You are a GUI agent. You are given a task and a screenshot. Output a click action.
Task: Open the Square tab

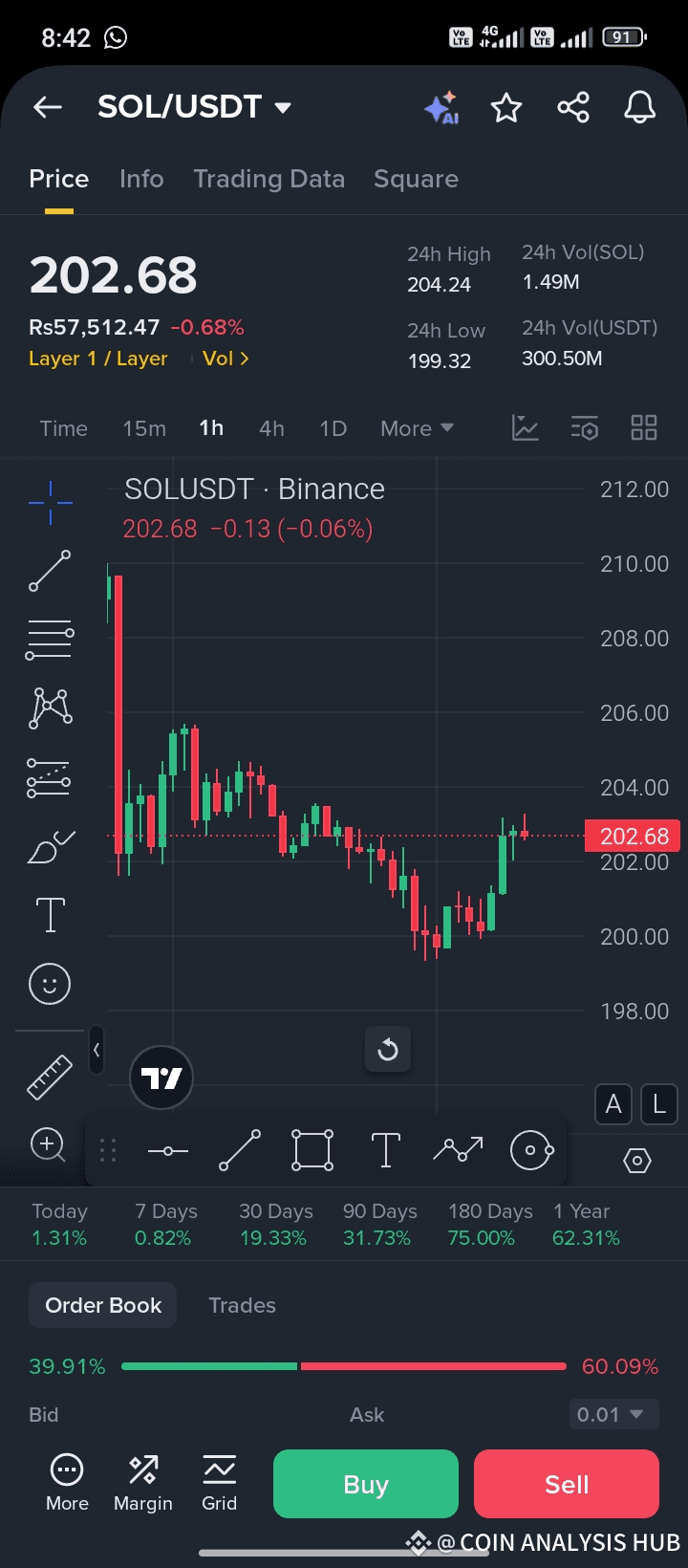pyautogui.click(x=416, y=179)
